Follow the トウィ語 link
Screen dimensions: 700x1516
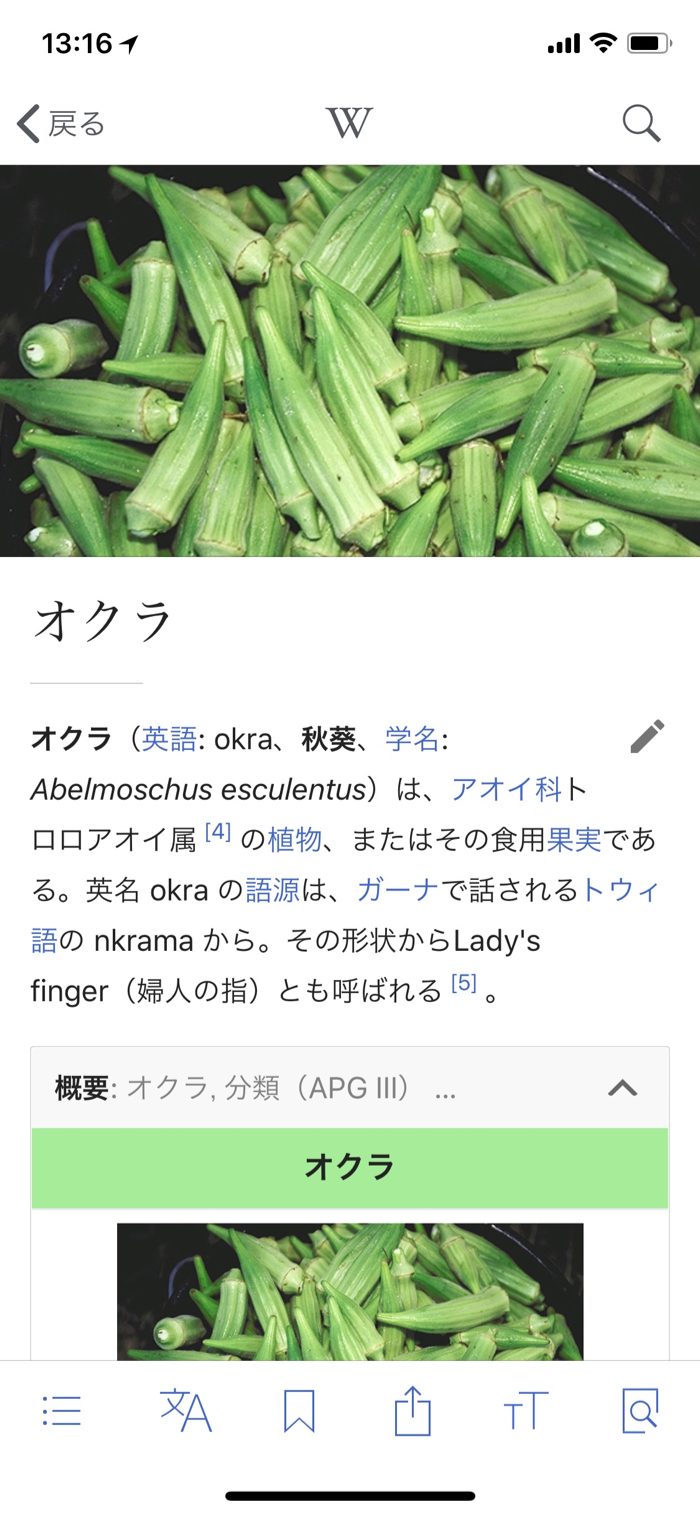620,890
